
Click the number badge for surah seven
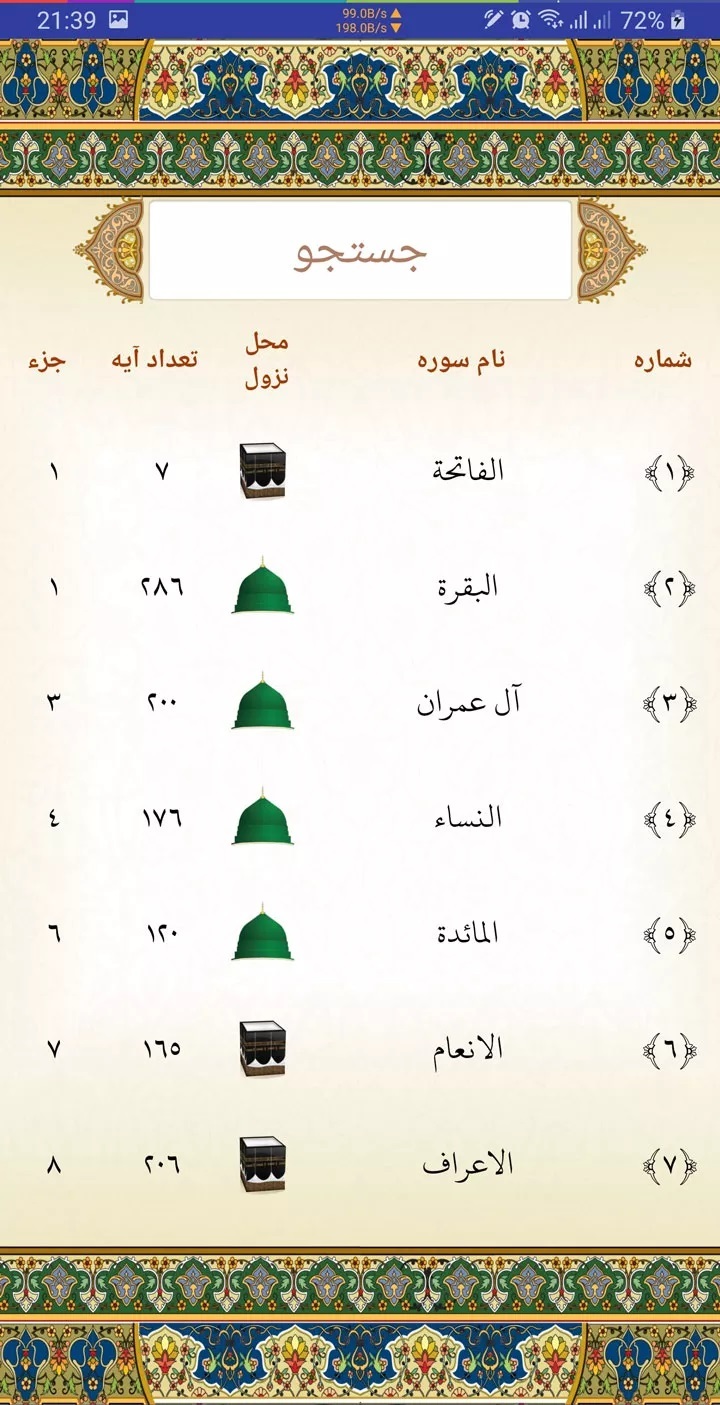point(668,1164)
